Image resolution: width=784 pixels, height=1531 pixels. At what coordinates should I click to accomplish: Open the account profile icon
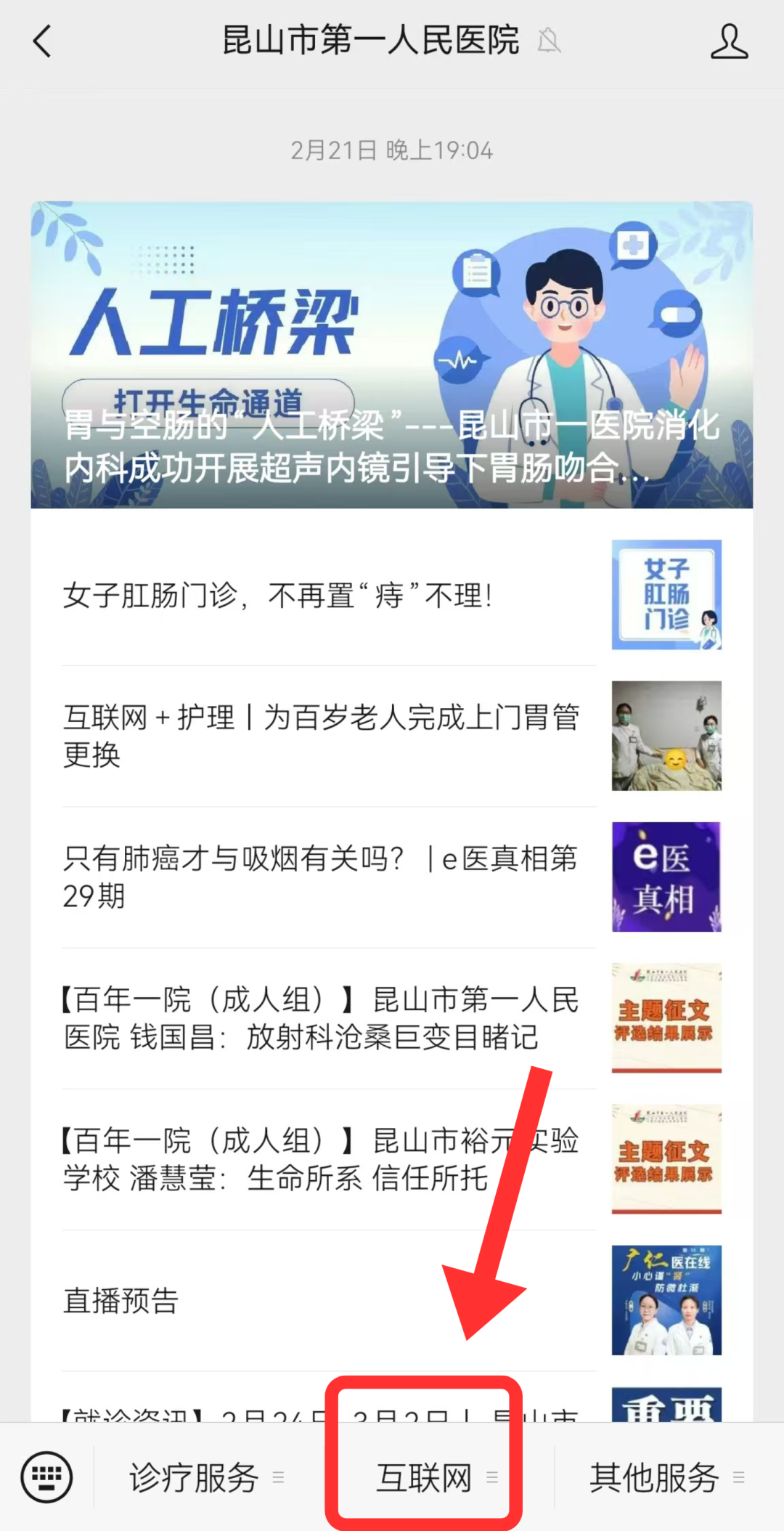(728, 41)
